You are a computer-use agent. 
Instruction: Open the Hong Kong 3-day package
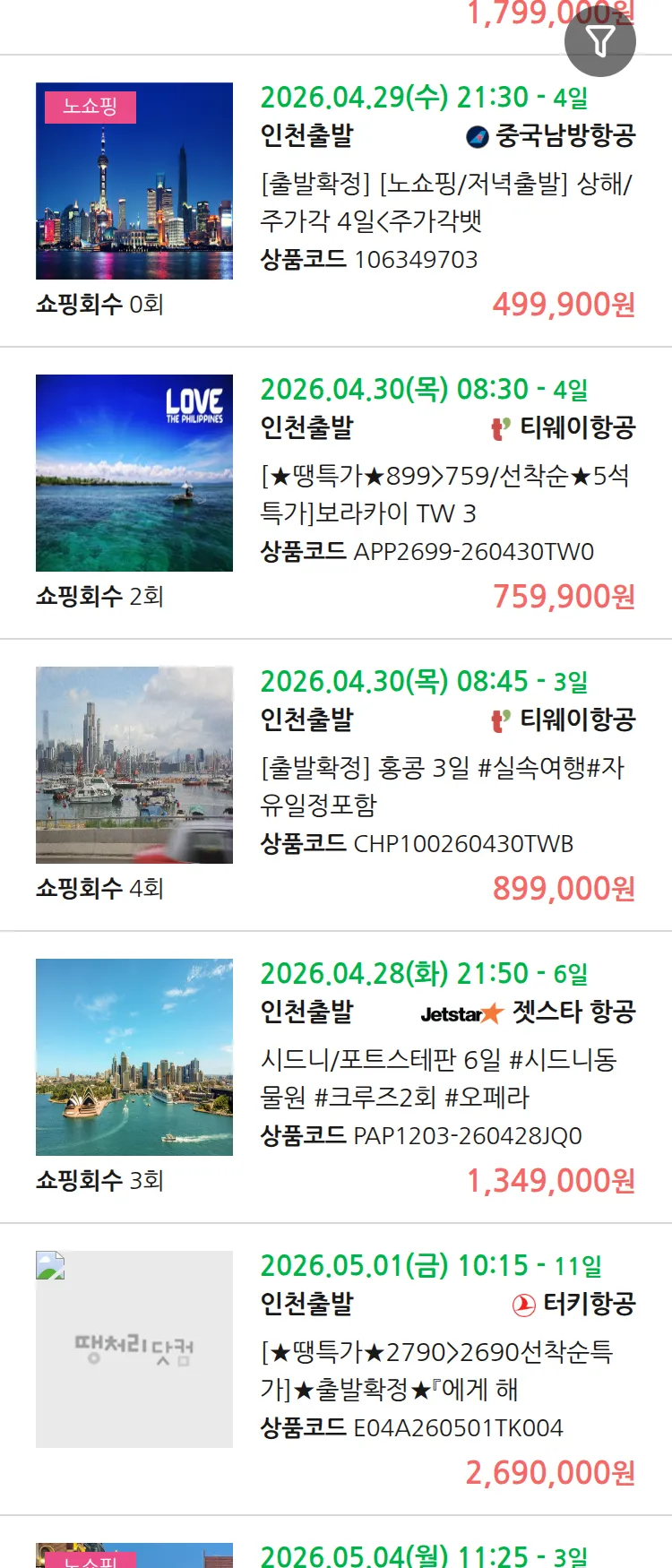[443, 786]
